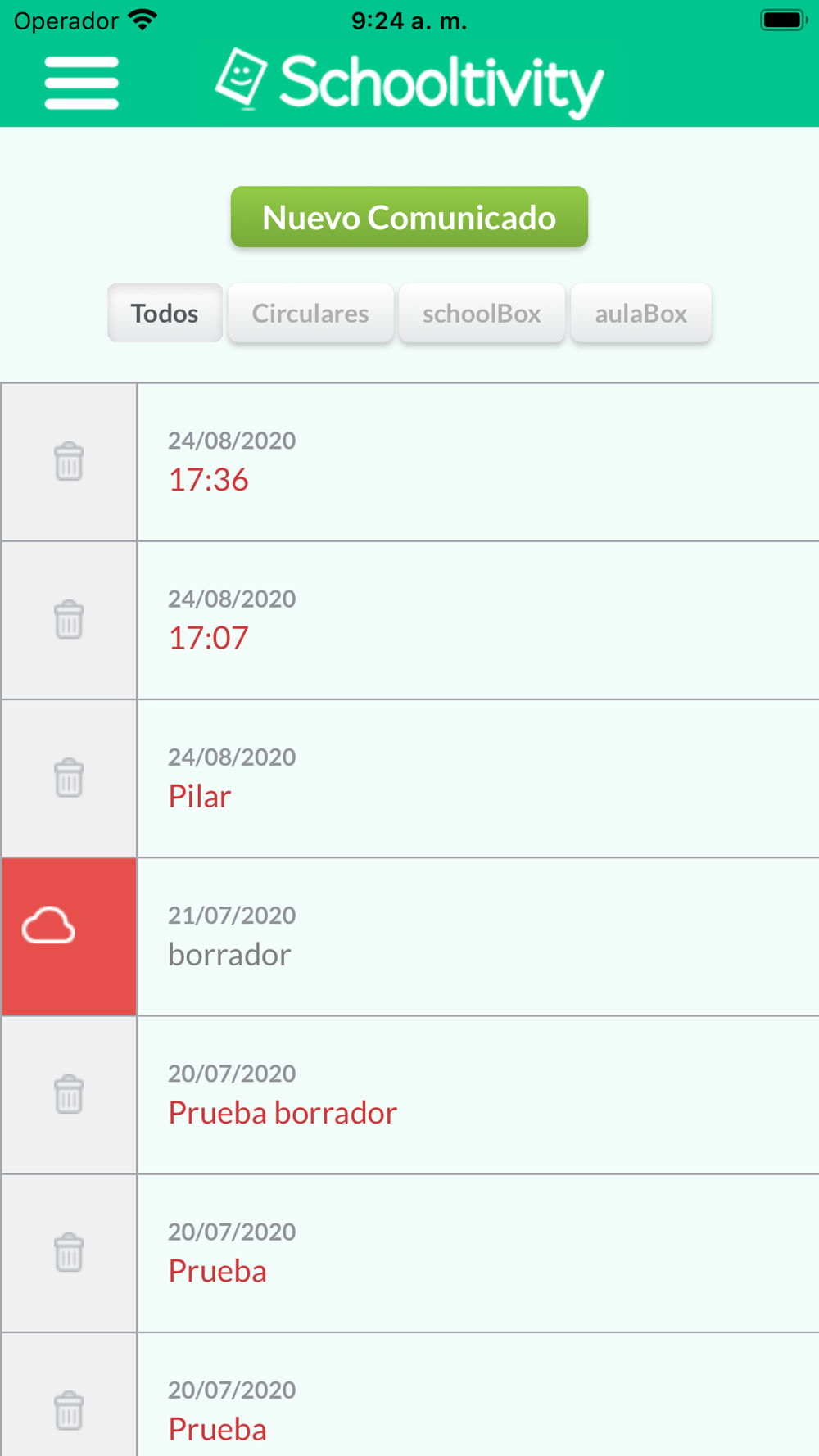Delete the 17:36 message with trash icon
Viewport: 819px width, 1456px height.
point(69,461)
